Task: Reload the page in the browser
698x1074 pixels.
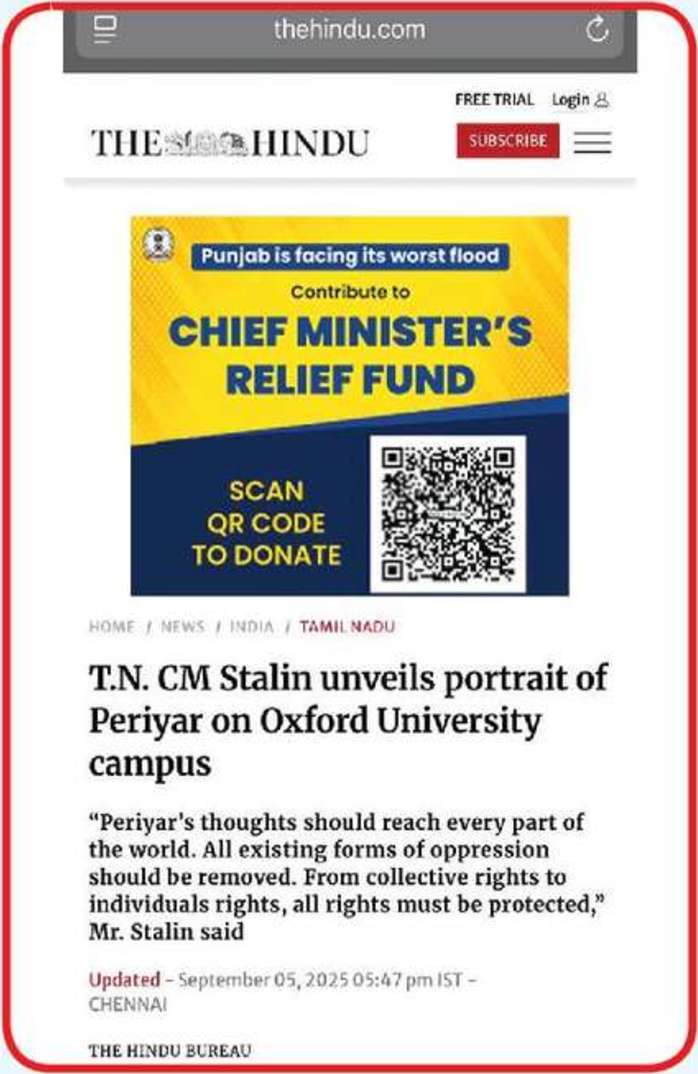Action: 597,31
